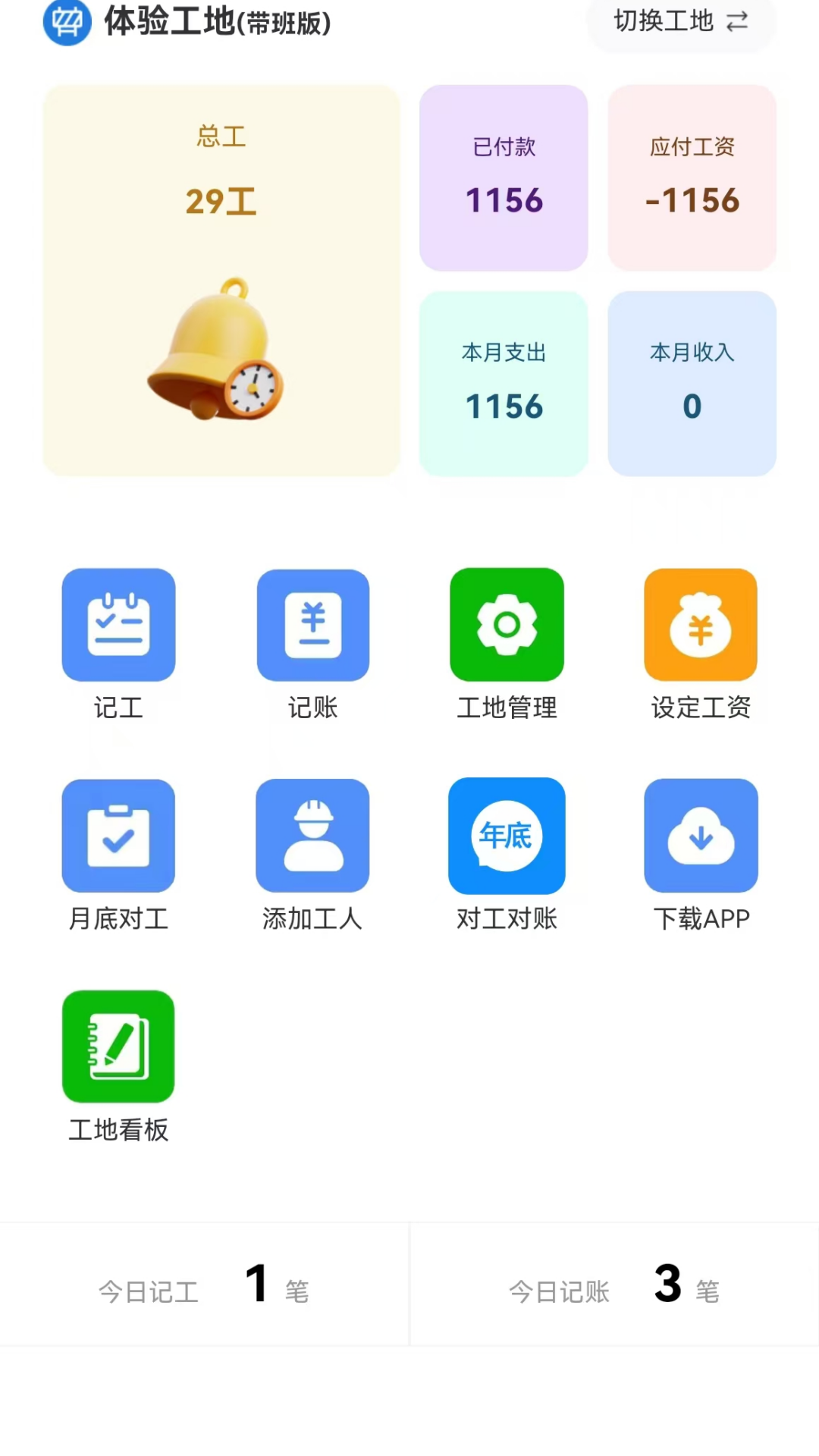The image size is (819, 1456).
Task: Open the 已付款 1156 payment card
Action: [504, 177]
